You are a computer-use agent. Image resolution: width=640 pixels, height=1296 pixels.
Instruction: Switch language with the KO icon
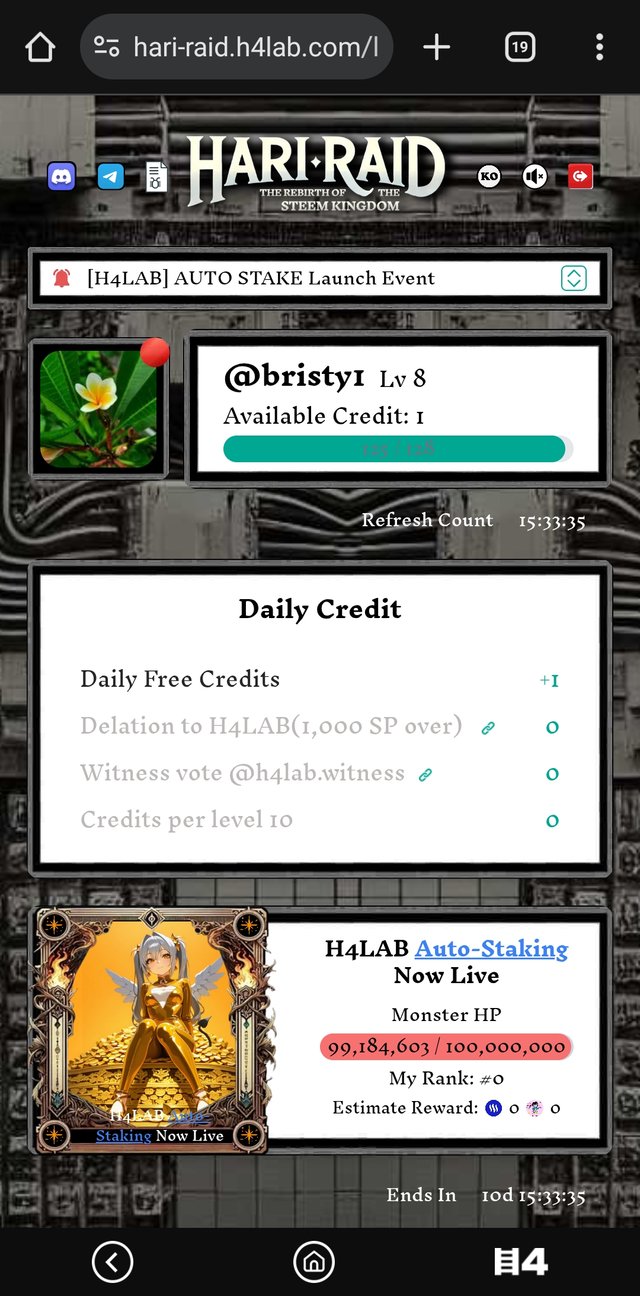click(x=489, y=177)
